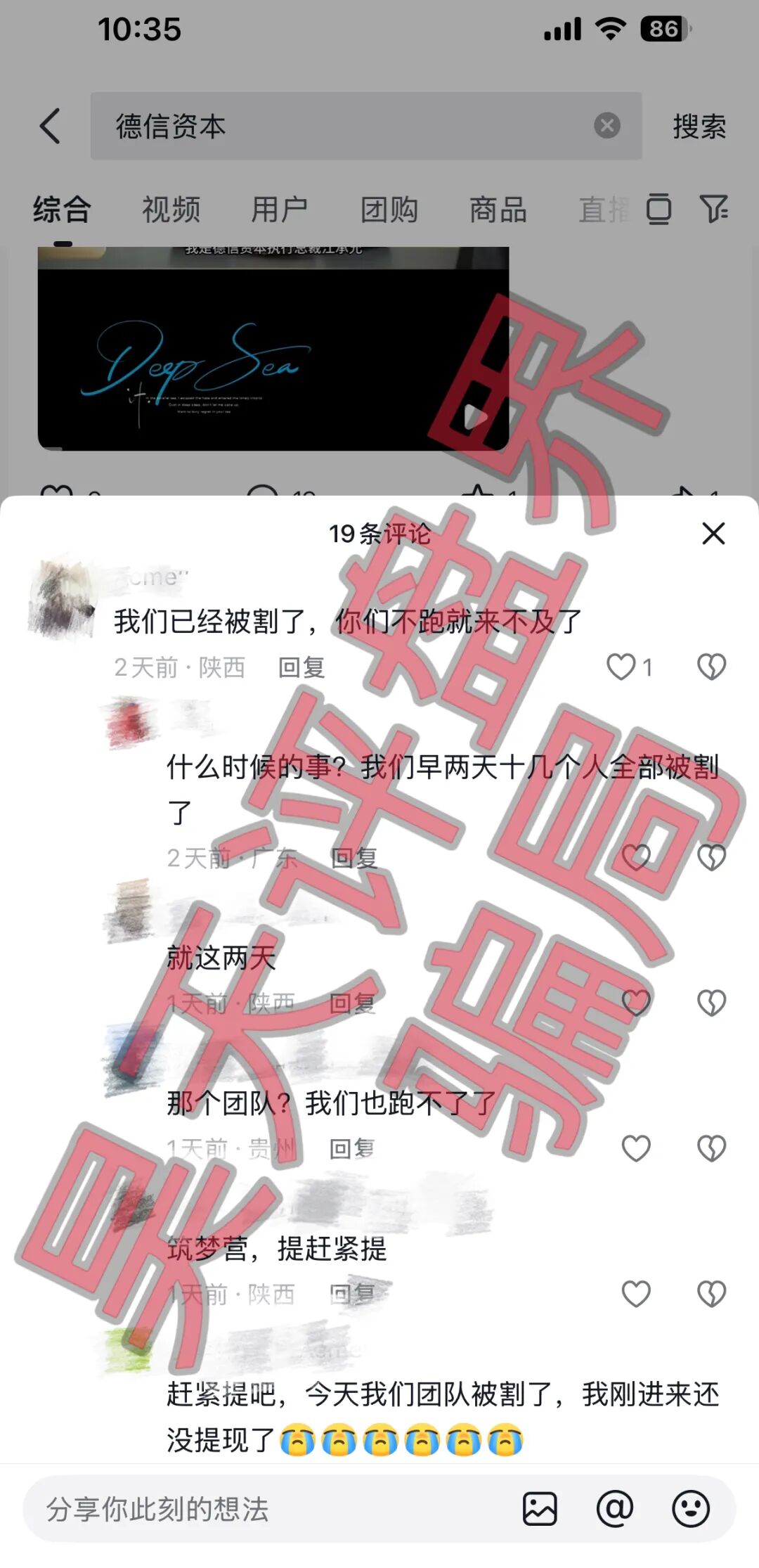Image resolution: width=759 pixels, height=1568 pixels.
Task: Mention someone with the @ icon
Action: pos(615,1509)
